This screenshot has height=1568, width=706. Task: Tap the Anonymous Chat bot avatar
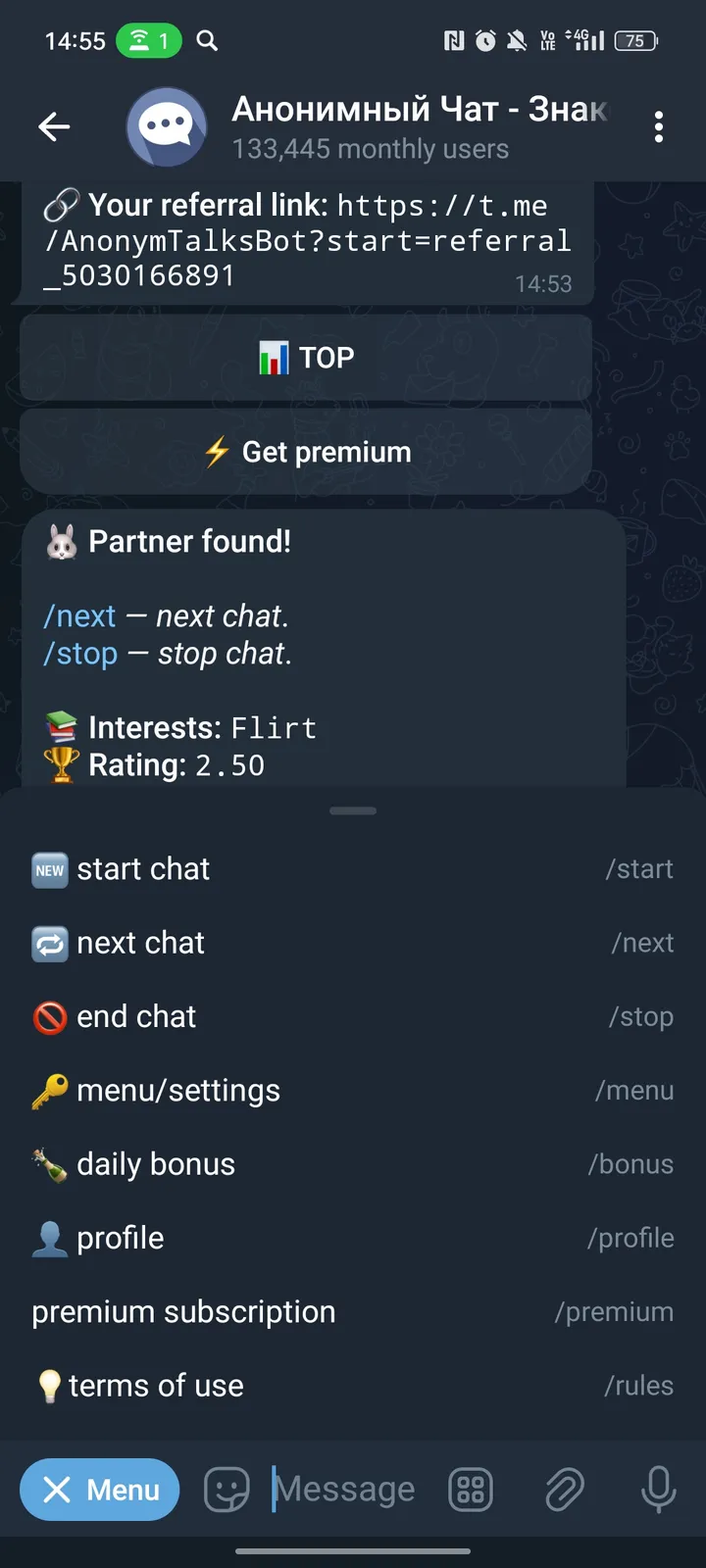167,126
